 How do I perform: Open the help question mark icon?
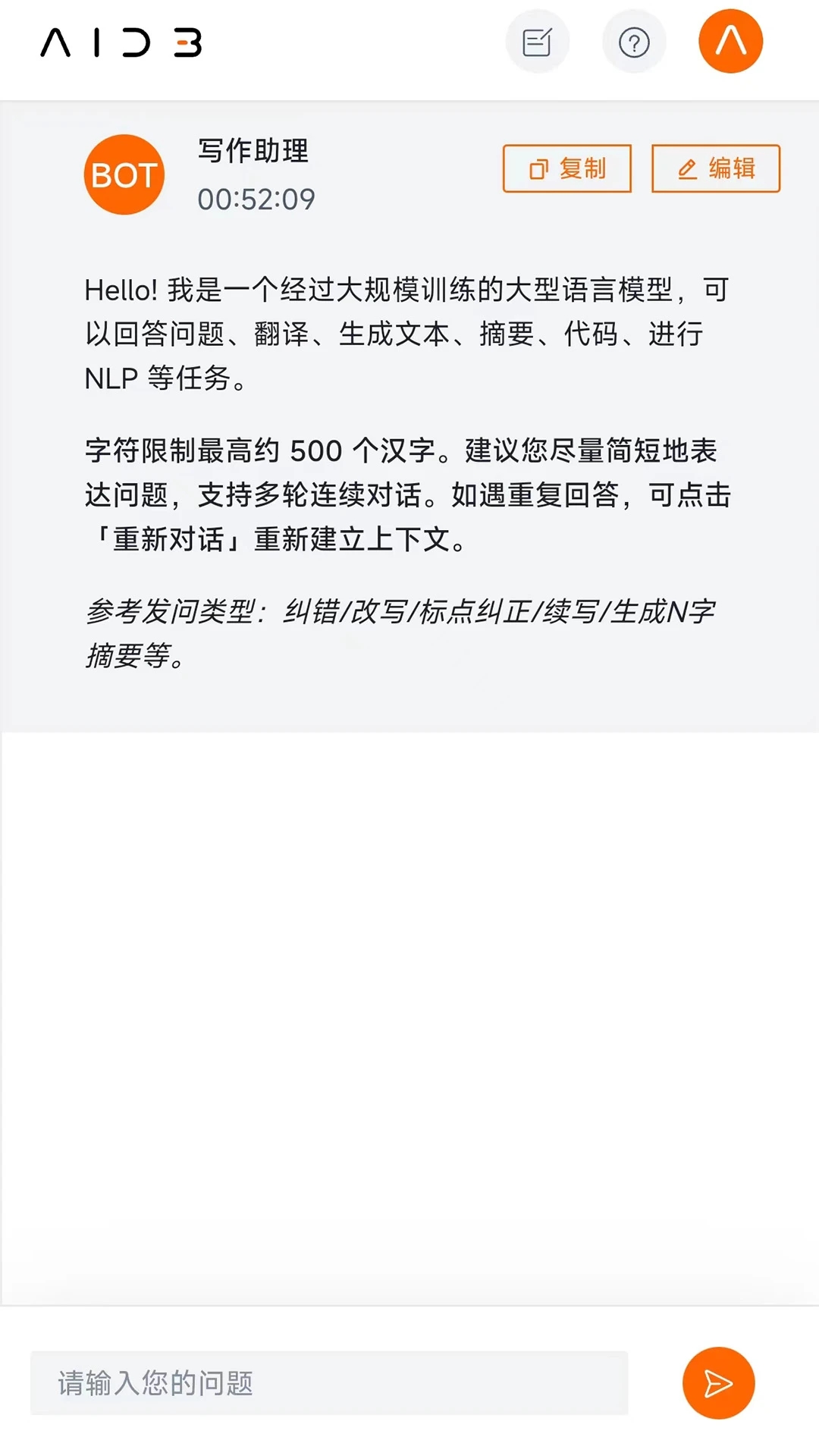(634, 42)
